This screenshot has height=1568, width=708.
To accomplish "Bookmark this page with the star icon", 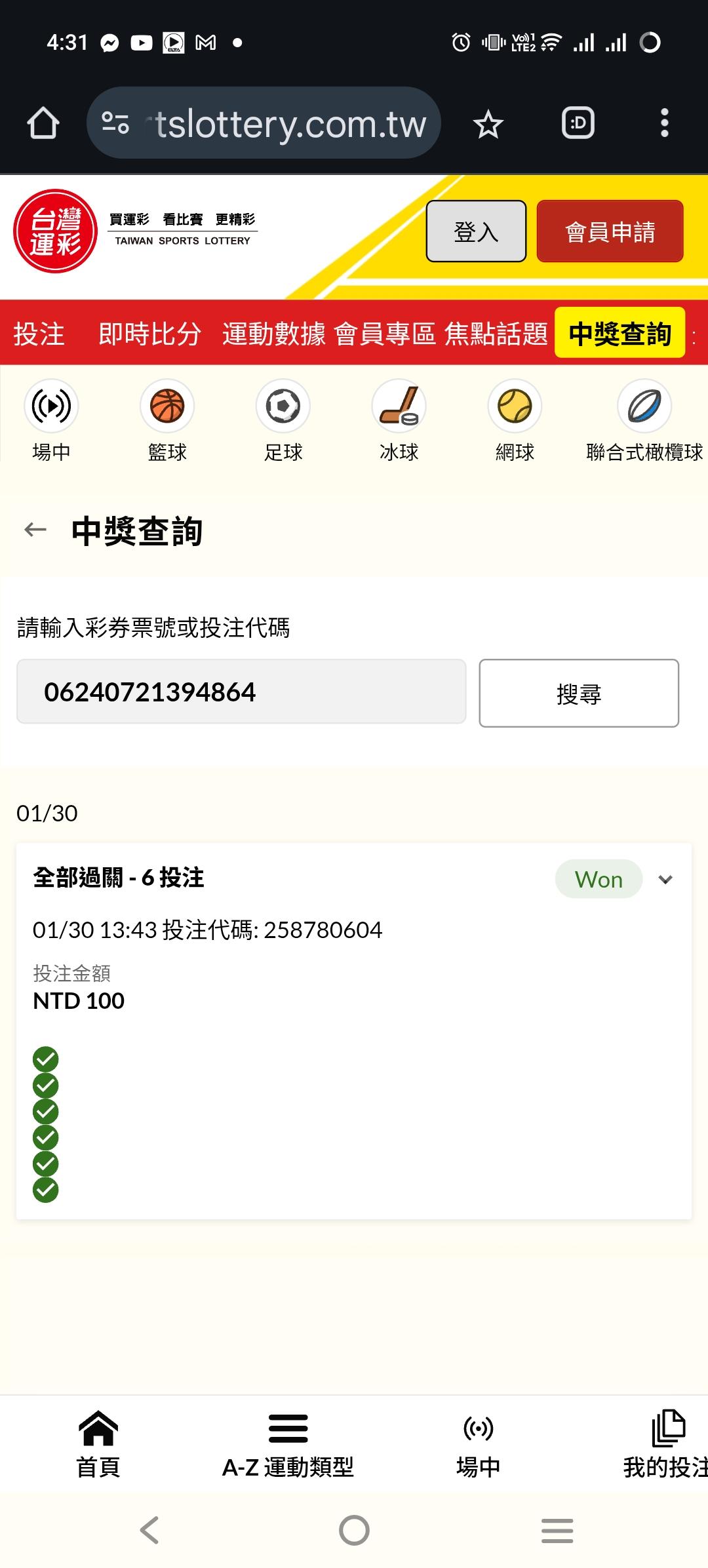I will click(488, 124).
